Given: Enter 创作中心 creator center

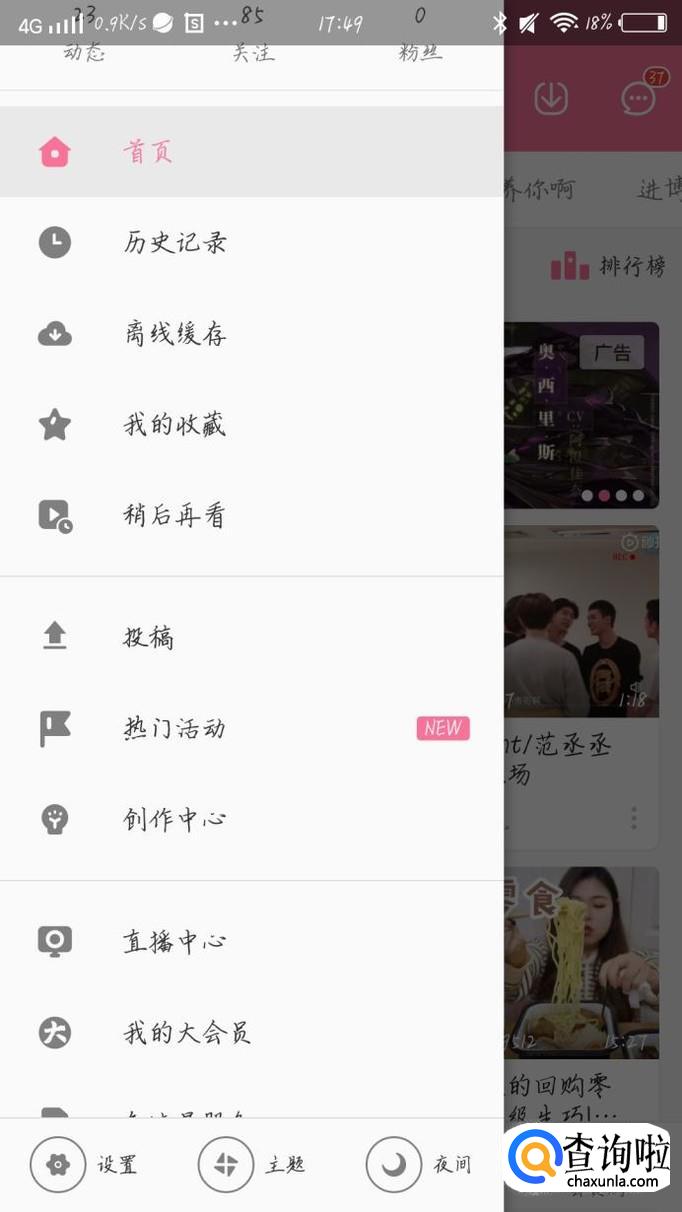Looking at the screenshot, I should [x=175, y=820].
